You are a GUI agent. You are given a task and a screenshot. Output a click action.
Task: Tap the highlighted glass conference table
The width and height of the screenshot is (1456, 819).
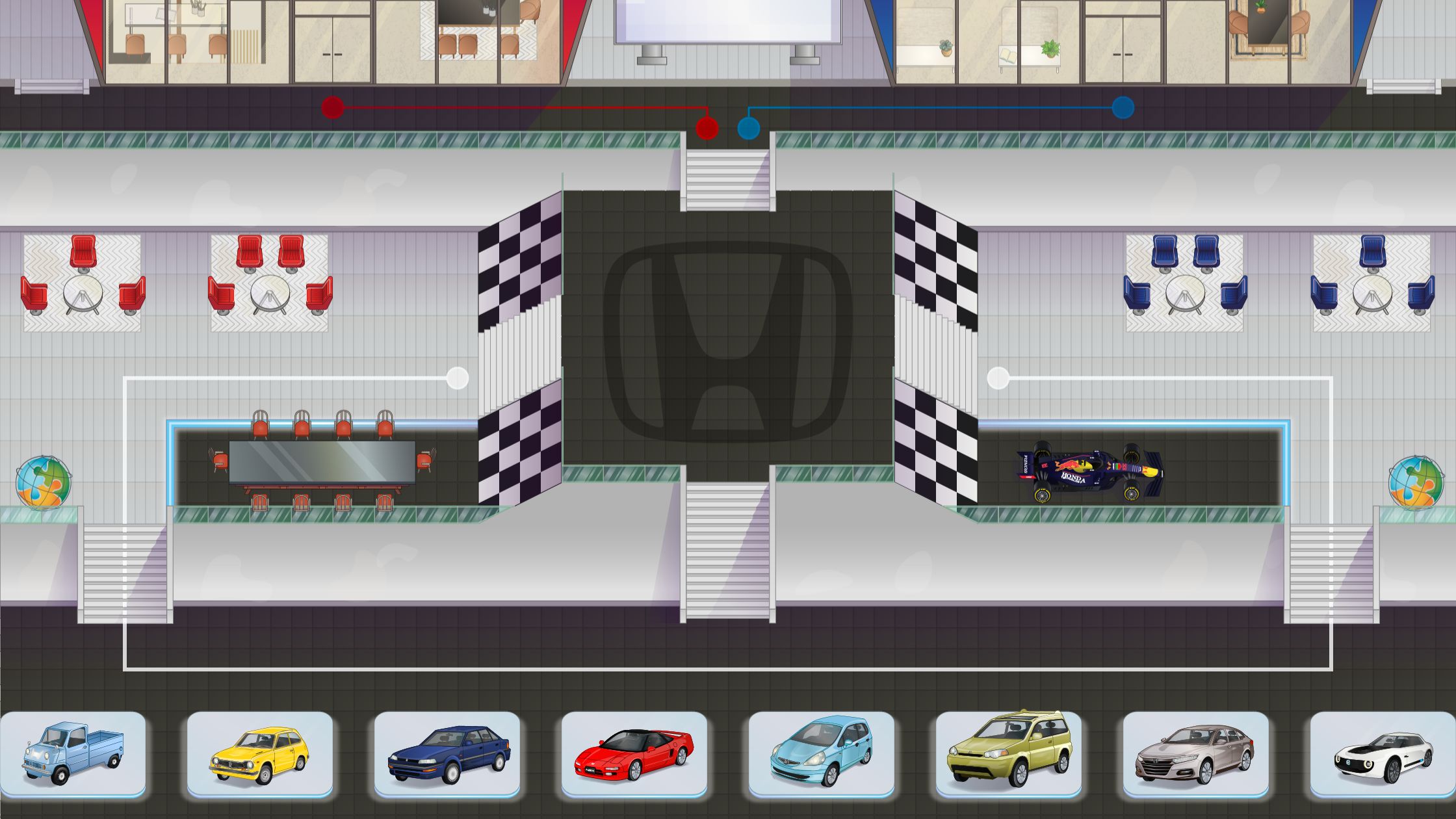tap(322, 462)
